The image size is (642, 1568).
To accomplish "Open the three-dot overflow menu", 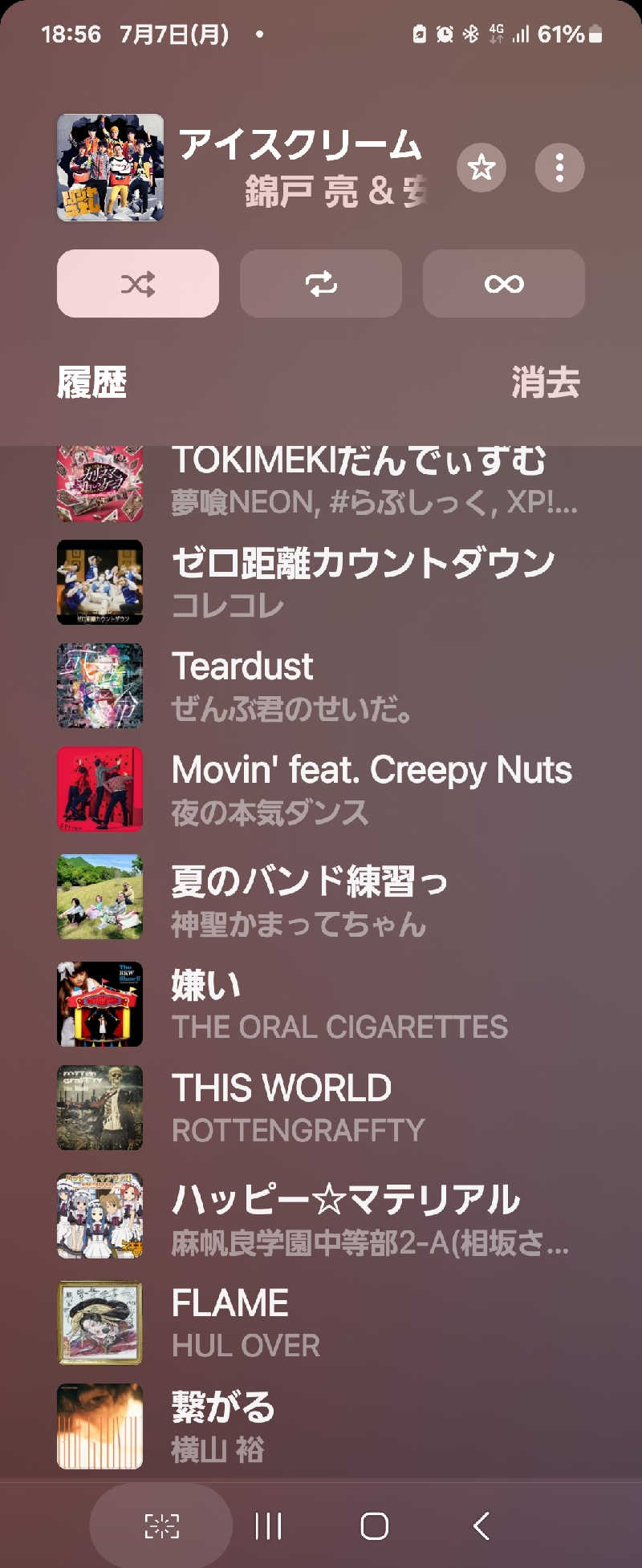I will pyautogui.click(x=559, y=168).
